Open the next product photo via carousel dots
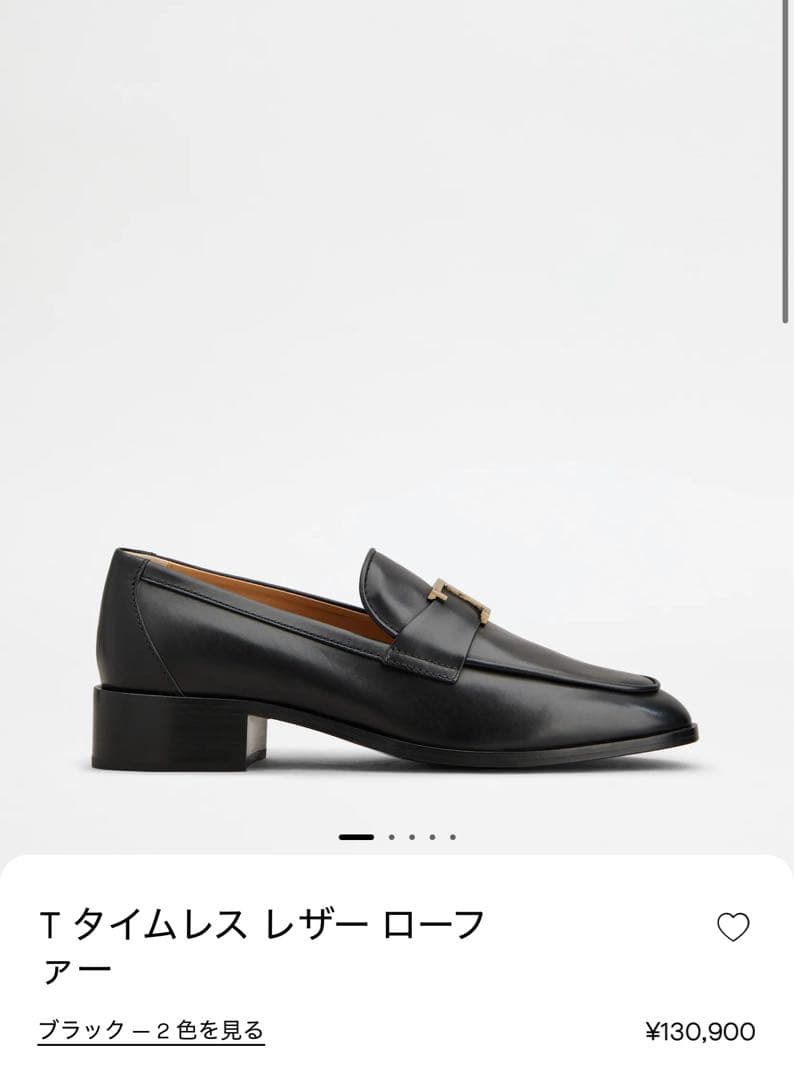Viewport: 794px width, 1080px height. coord(391,837)
